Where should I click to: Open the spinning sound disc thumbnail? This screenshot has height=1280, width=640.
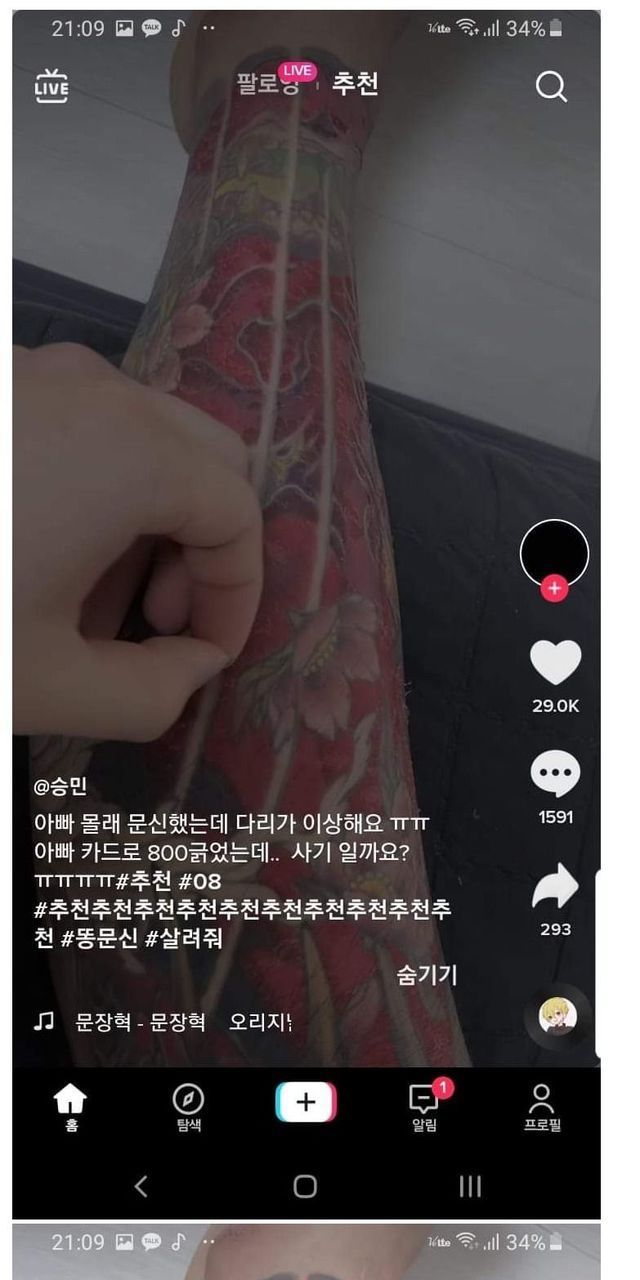pos(558,1017)
